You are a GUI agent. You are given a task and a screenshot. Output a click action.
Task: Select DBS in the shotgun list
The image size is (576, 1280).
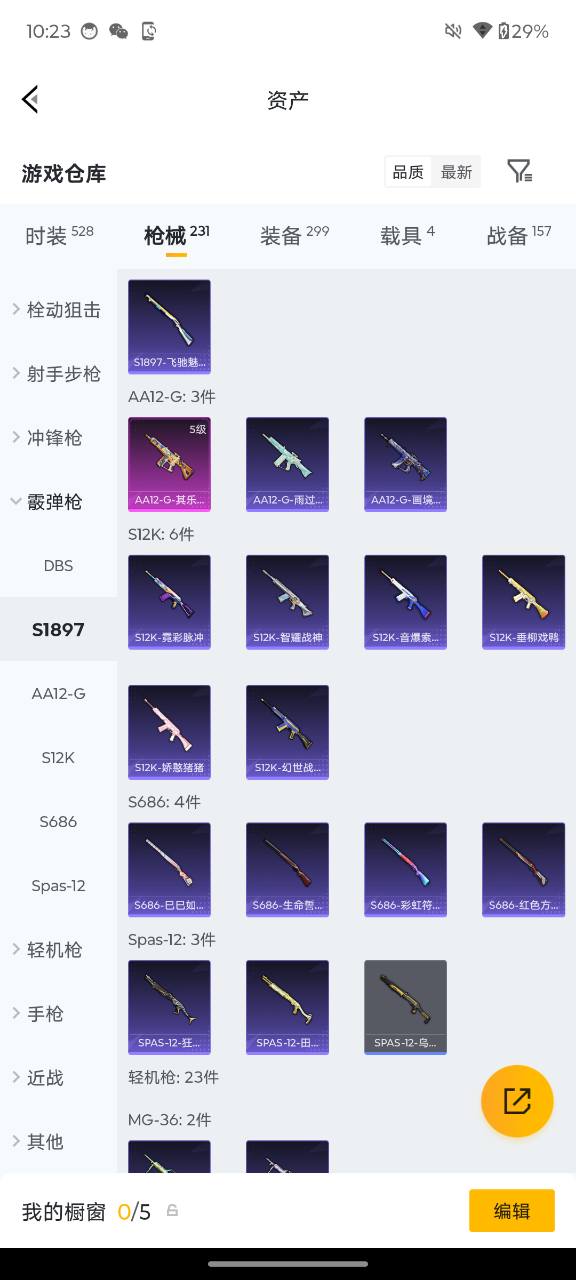click(x=58, y=565)
